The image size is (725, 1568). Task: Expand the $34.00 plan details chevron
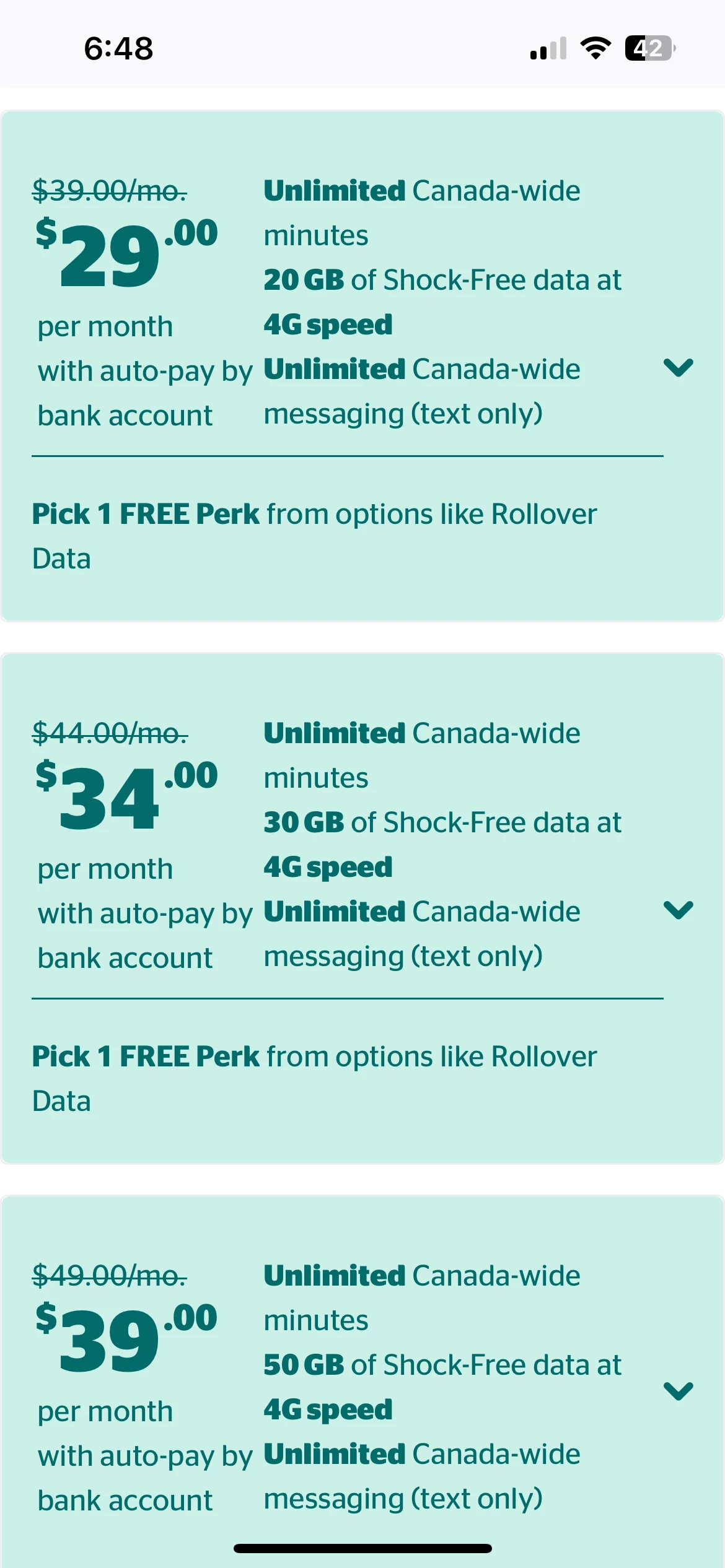[678, 910]
